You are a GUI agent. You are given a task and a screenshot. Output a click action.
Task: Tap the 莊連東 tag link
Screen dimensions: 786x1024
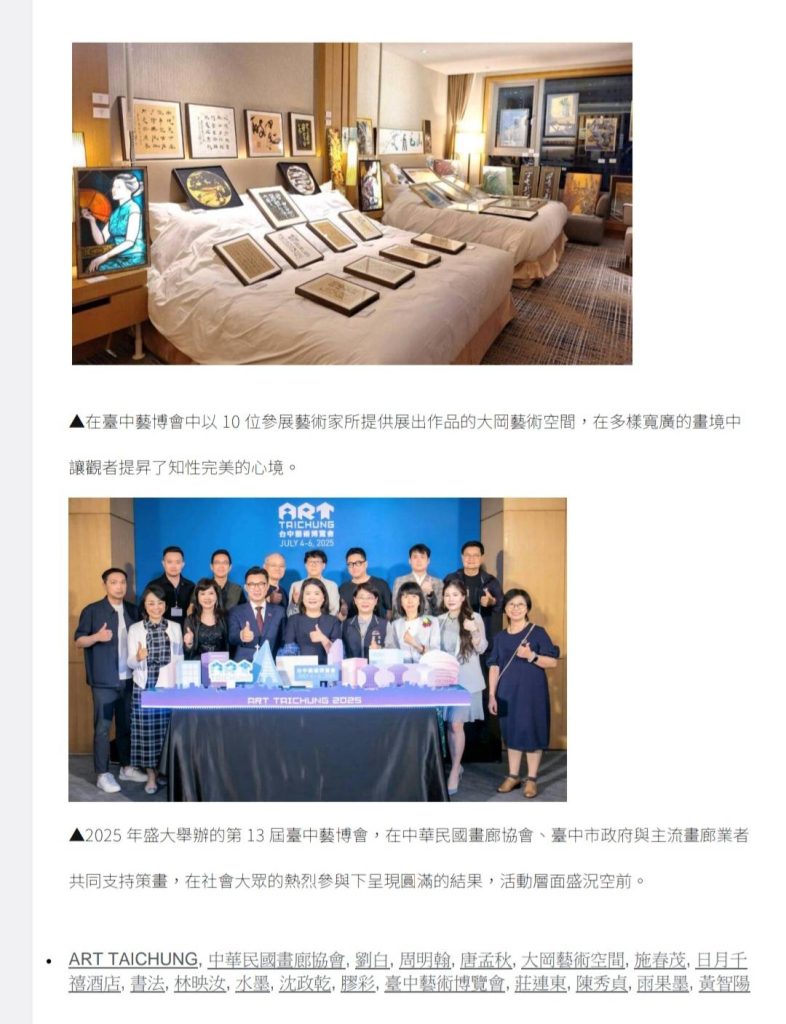pos(540,984)
